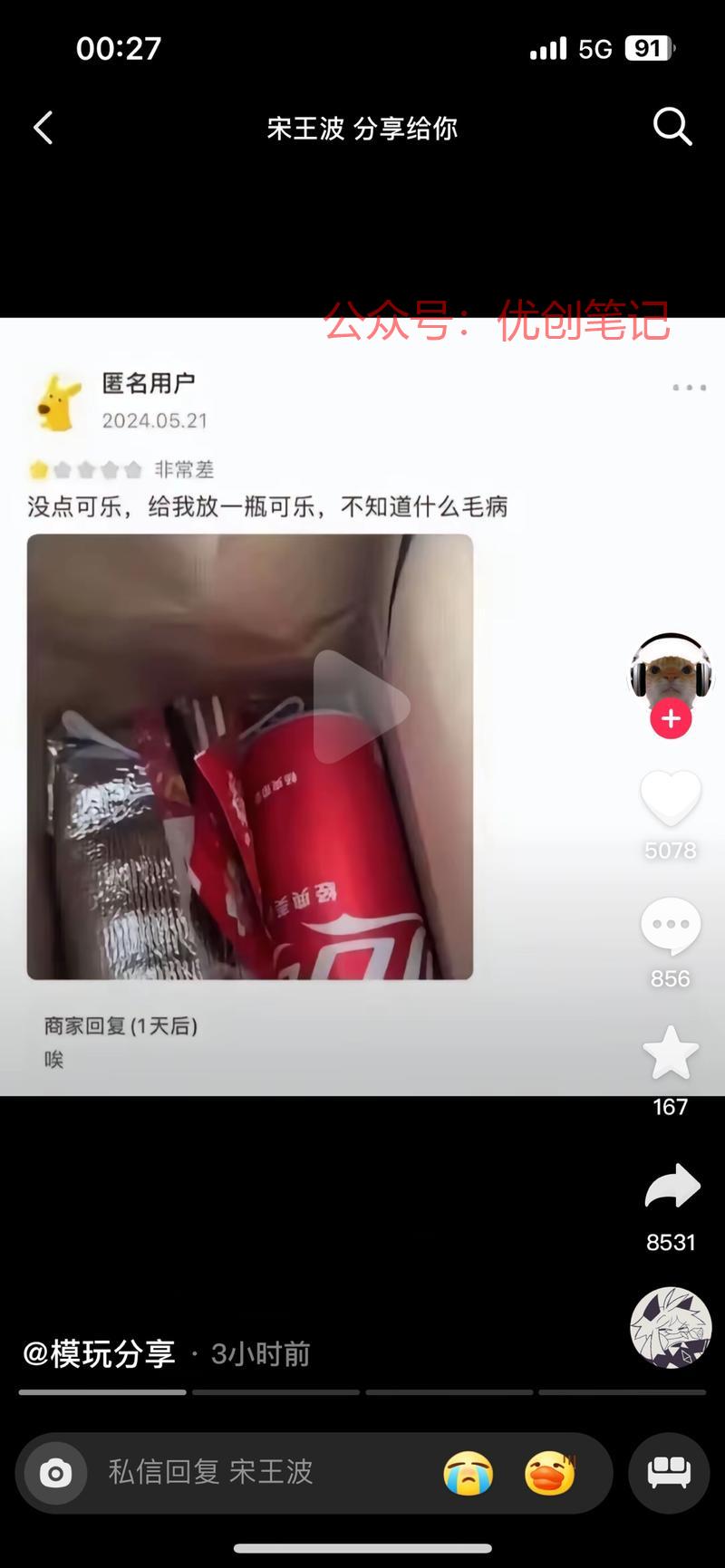The width and height of the screenshot is (725, 1568).
Task: Open the sofa watch-together button
Action: [x=669, y=1473]
